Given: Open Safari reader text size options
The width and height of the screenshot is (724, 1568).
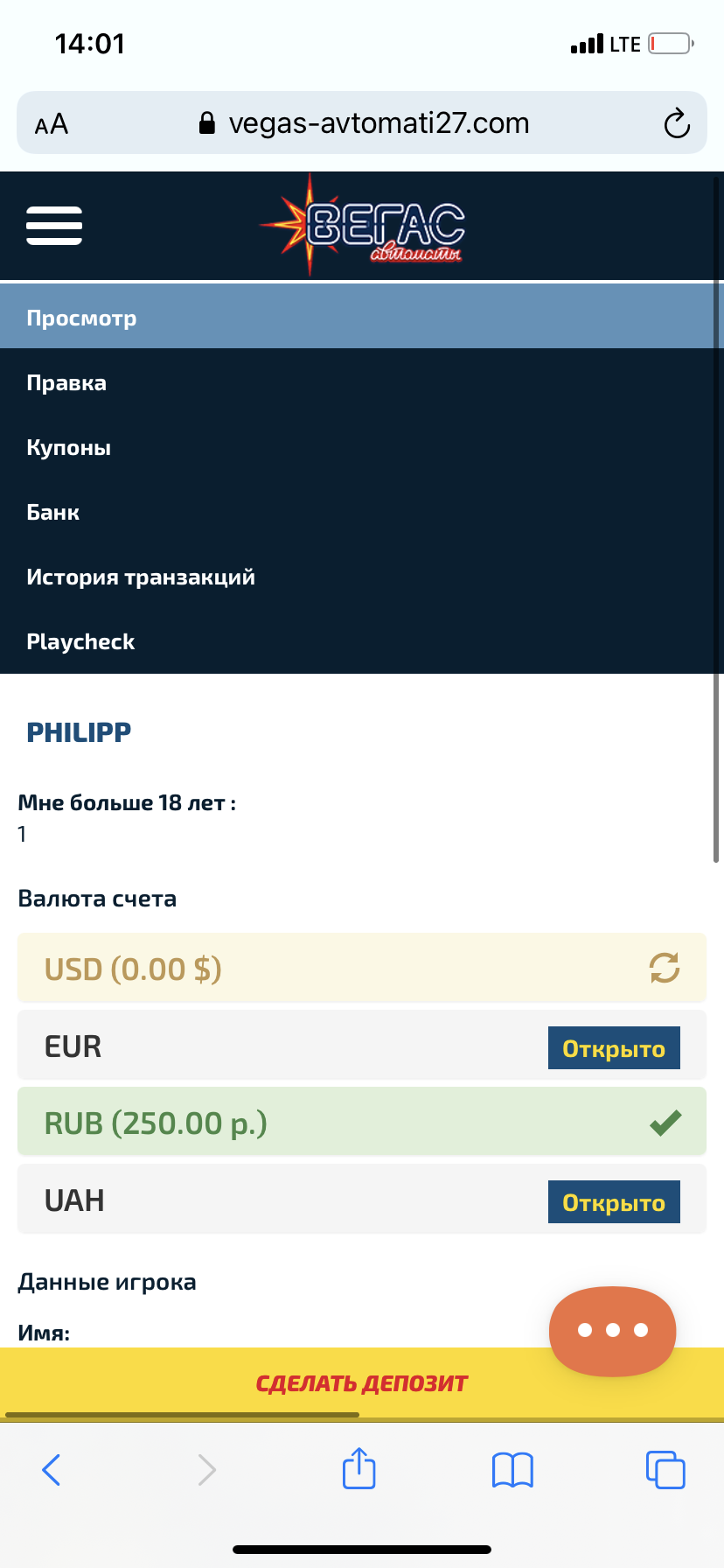Looking at the screenshot, I should pyautogui.click(x=52, y=124).
